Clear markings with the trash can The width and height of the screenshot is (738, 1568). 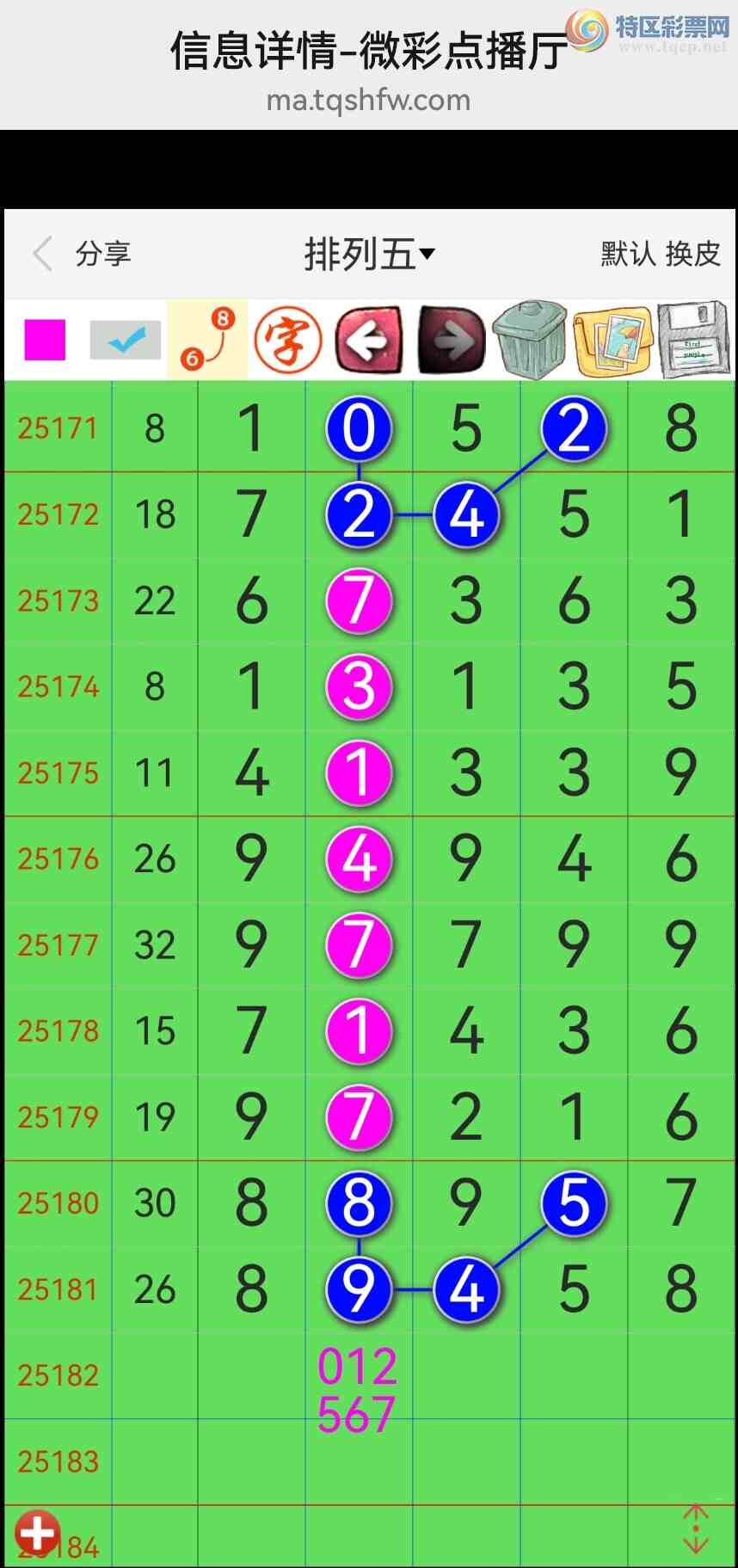530,341
